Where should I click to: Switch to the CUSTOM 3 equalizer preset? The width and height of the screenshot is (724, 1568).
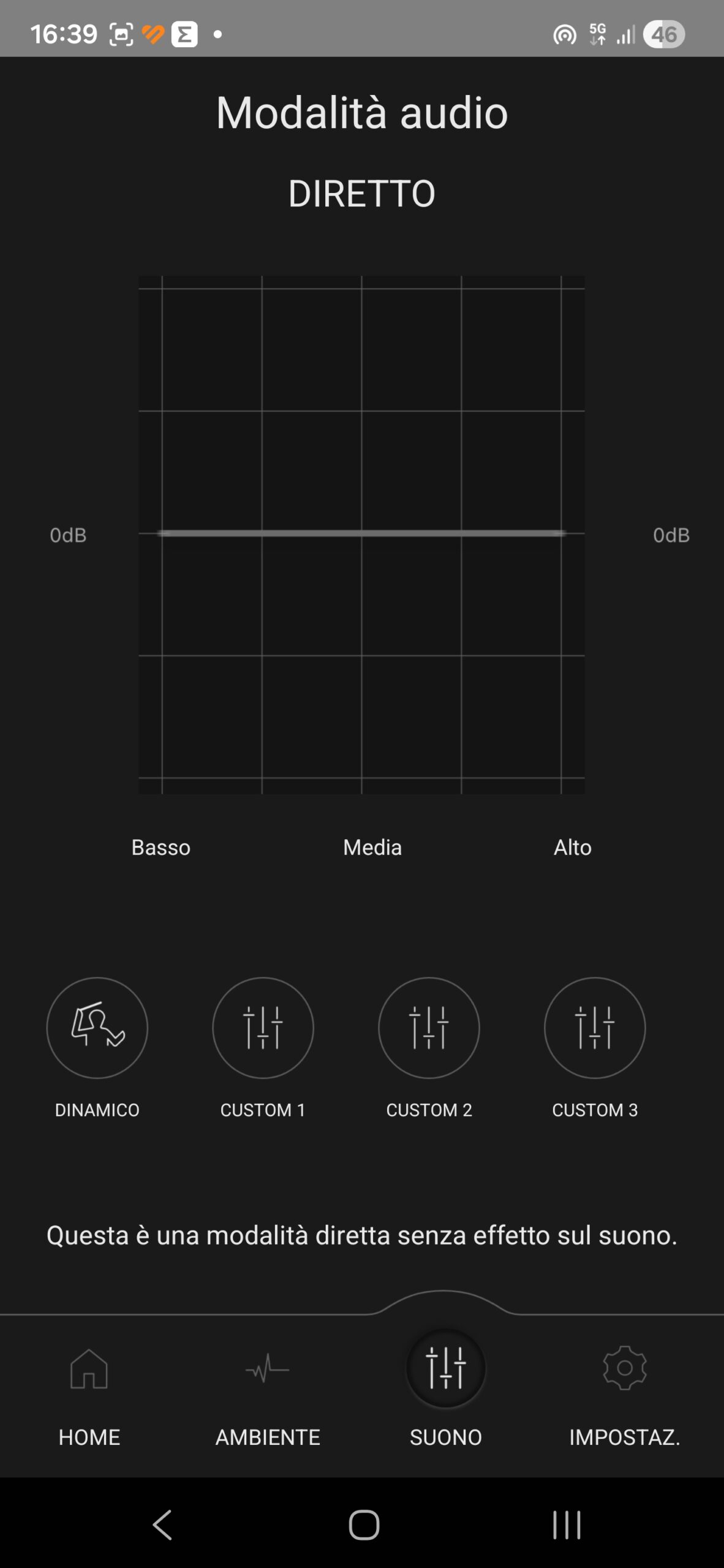594,1027
